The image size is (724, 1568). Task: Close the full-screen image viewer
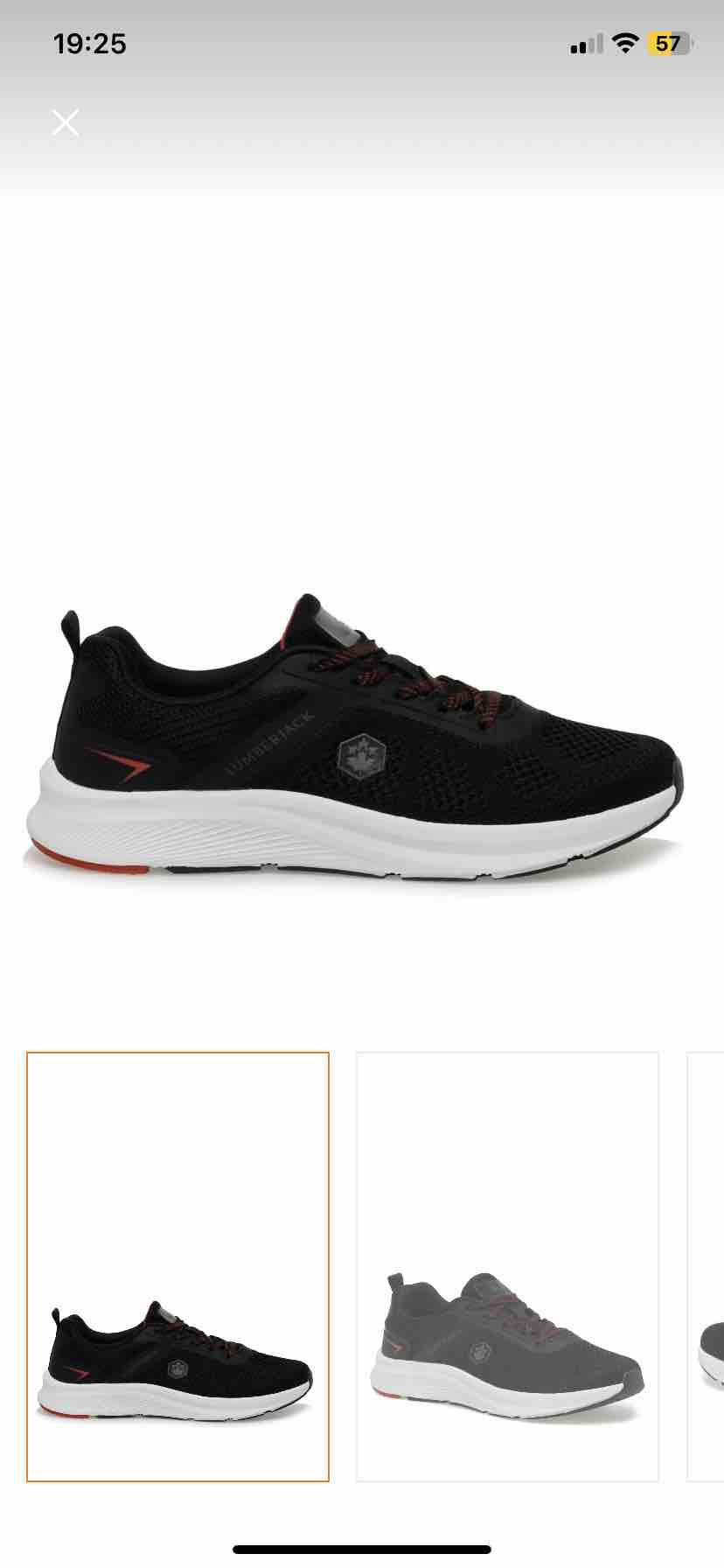pyautogui.click(x=66, y=122)
